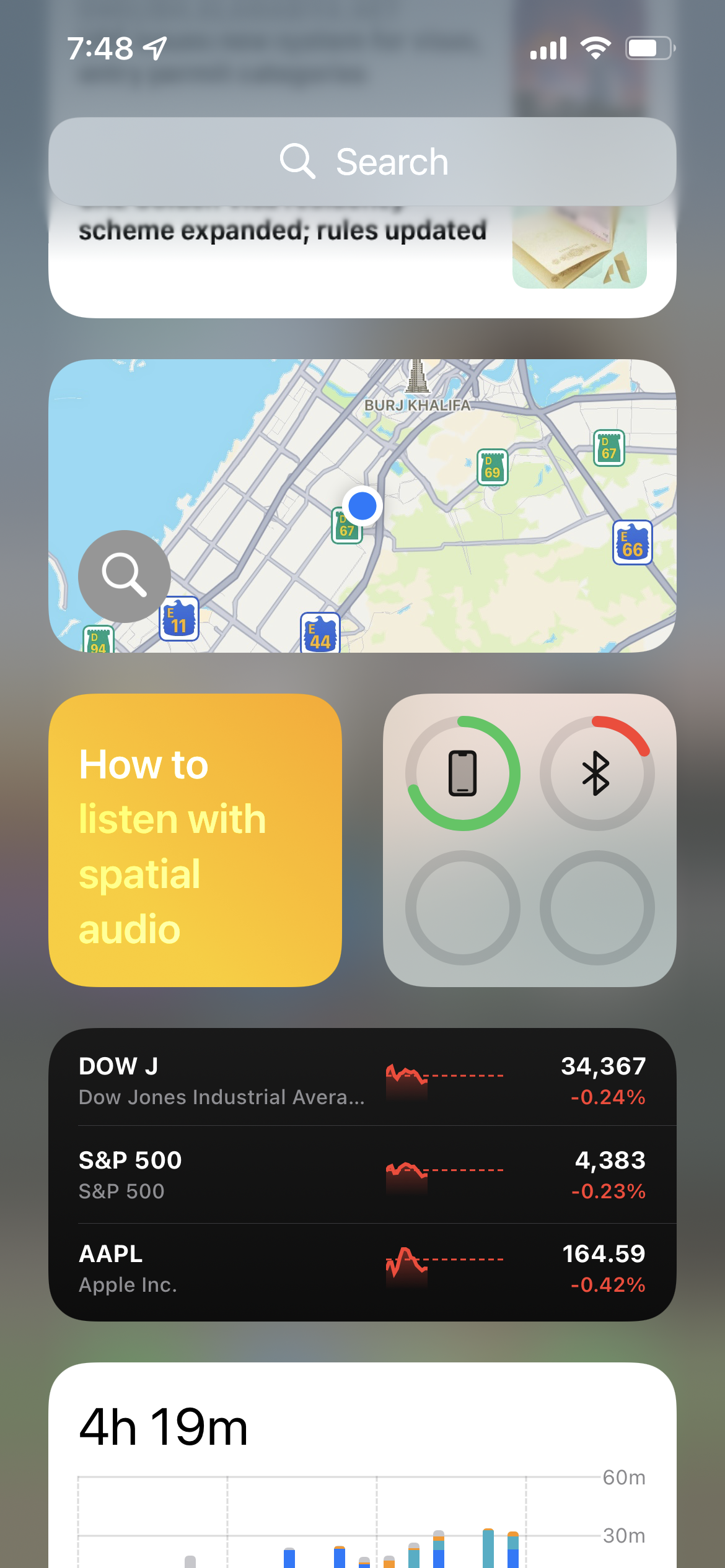
Task: Open the AAPL Apple Inc. row
Action: tap(362, 1268)
